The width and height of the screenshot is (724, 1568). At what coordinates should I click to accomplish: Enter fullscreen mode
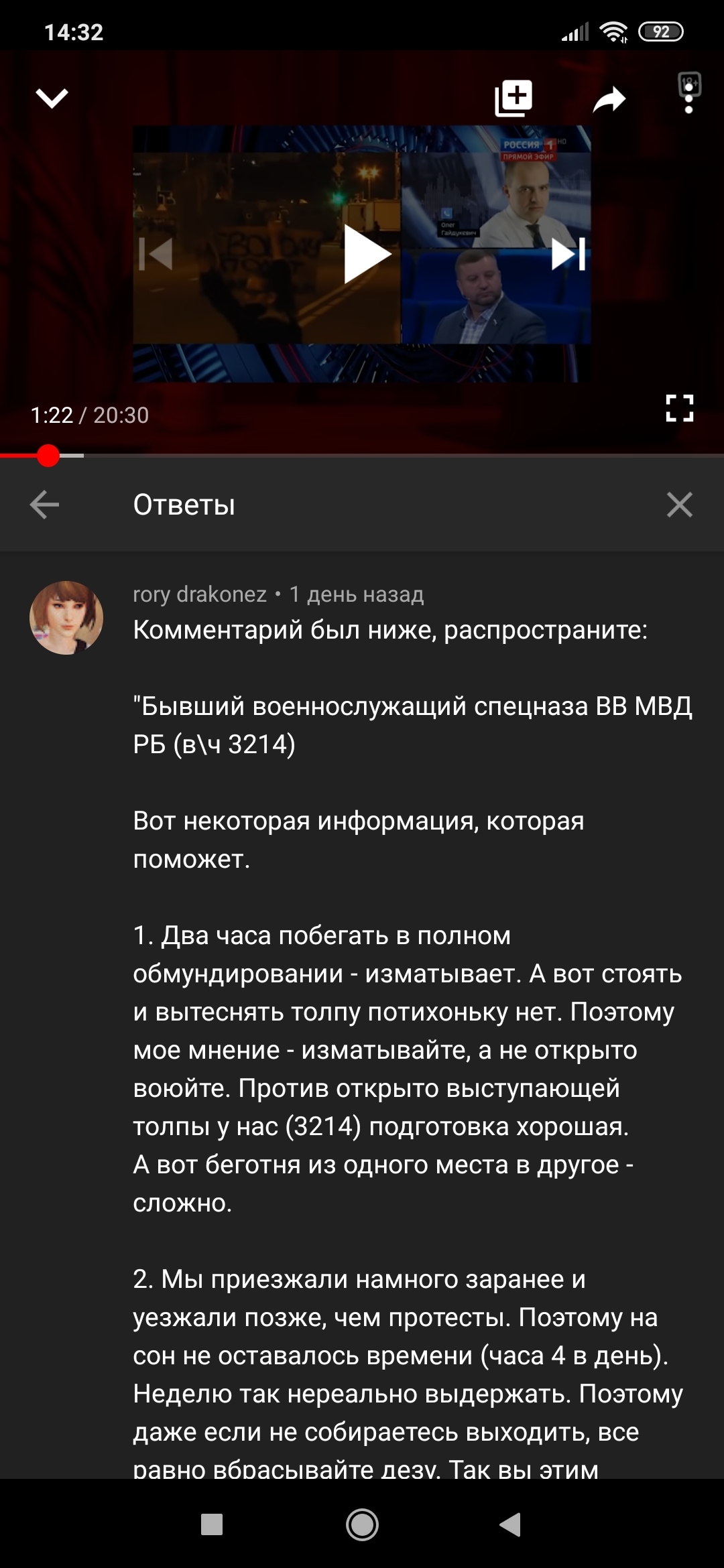pos(679,407)
